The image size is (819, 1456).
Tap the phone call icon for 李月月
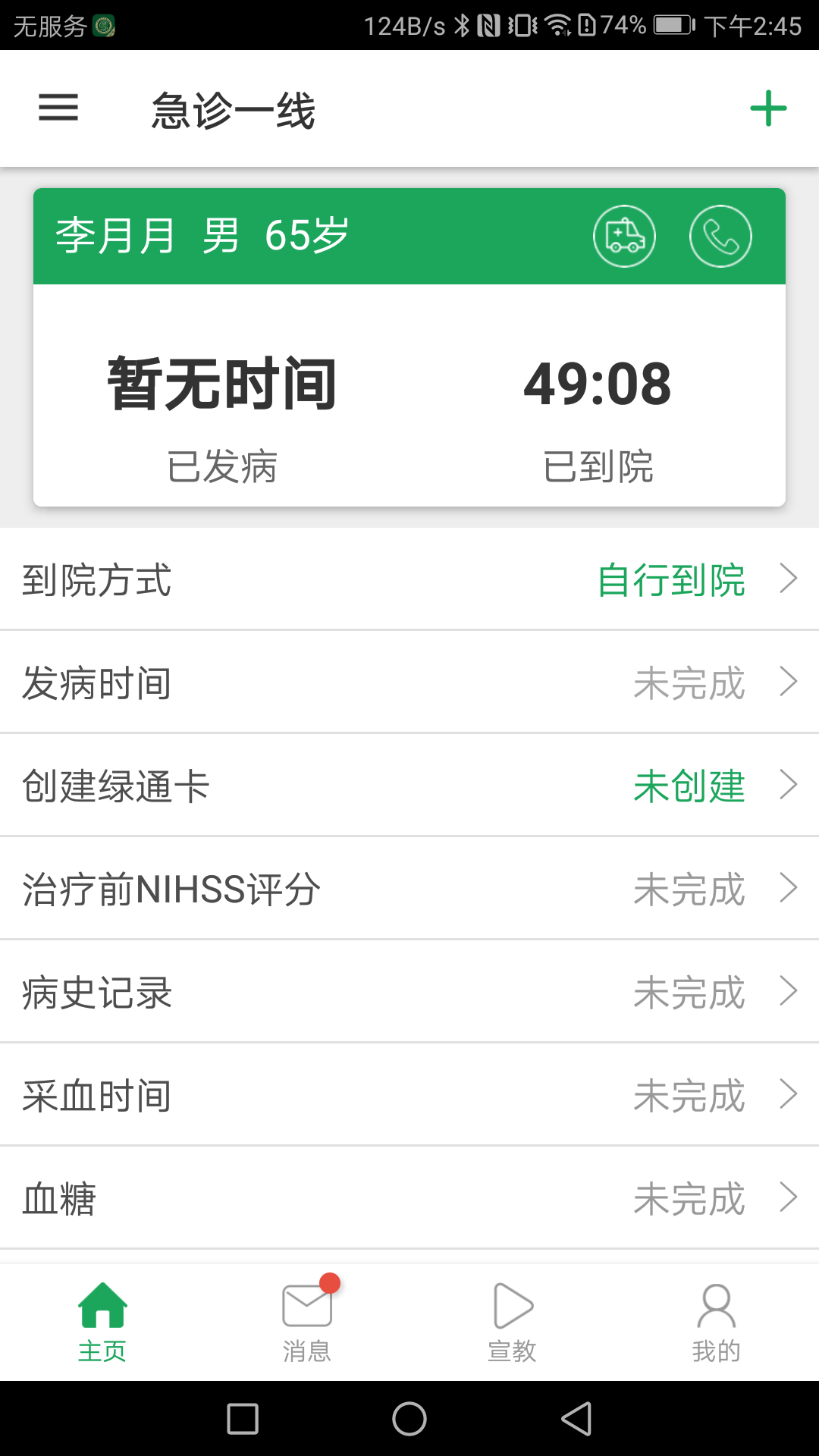pos(720,236)
